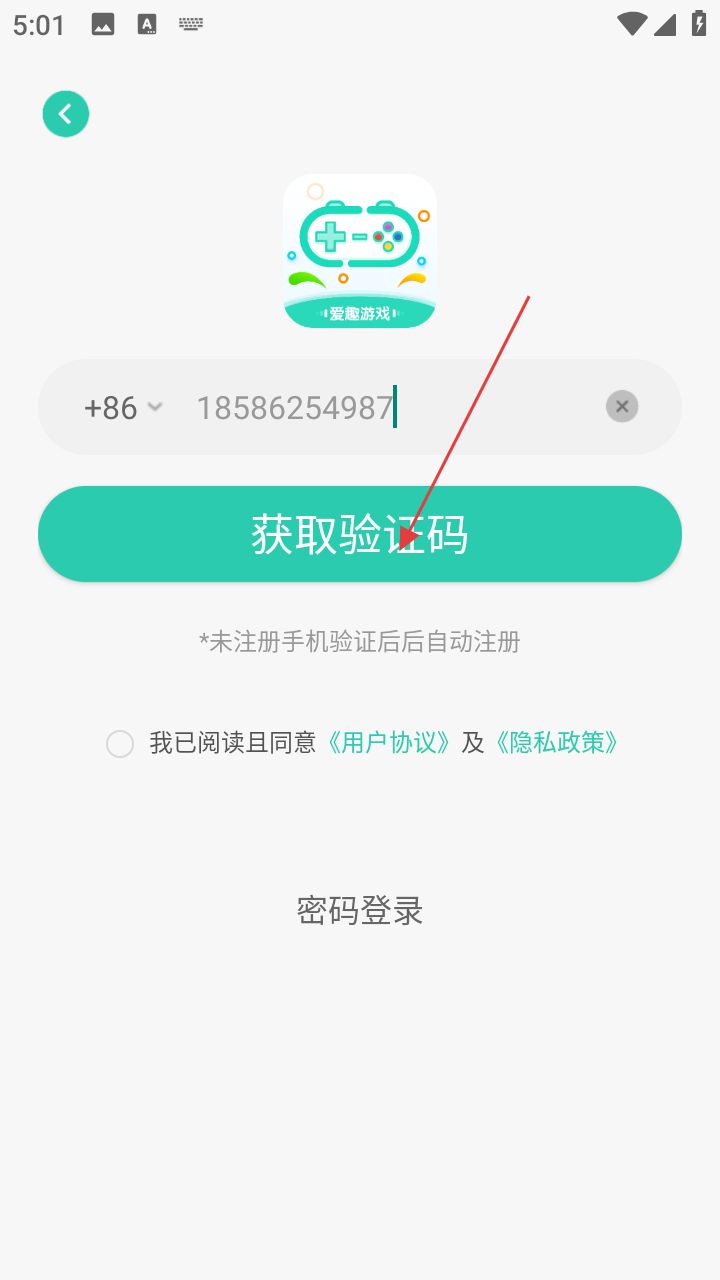Switch to 密码登录 password login
Viewport: 720px width, 1280px height.
tap(360, 910)
